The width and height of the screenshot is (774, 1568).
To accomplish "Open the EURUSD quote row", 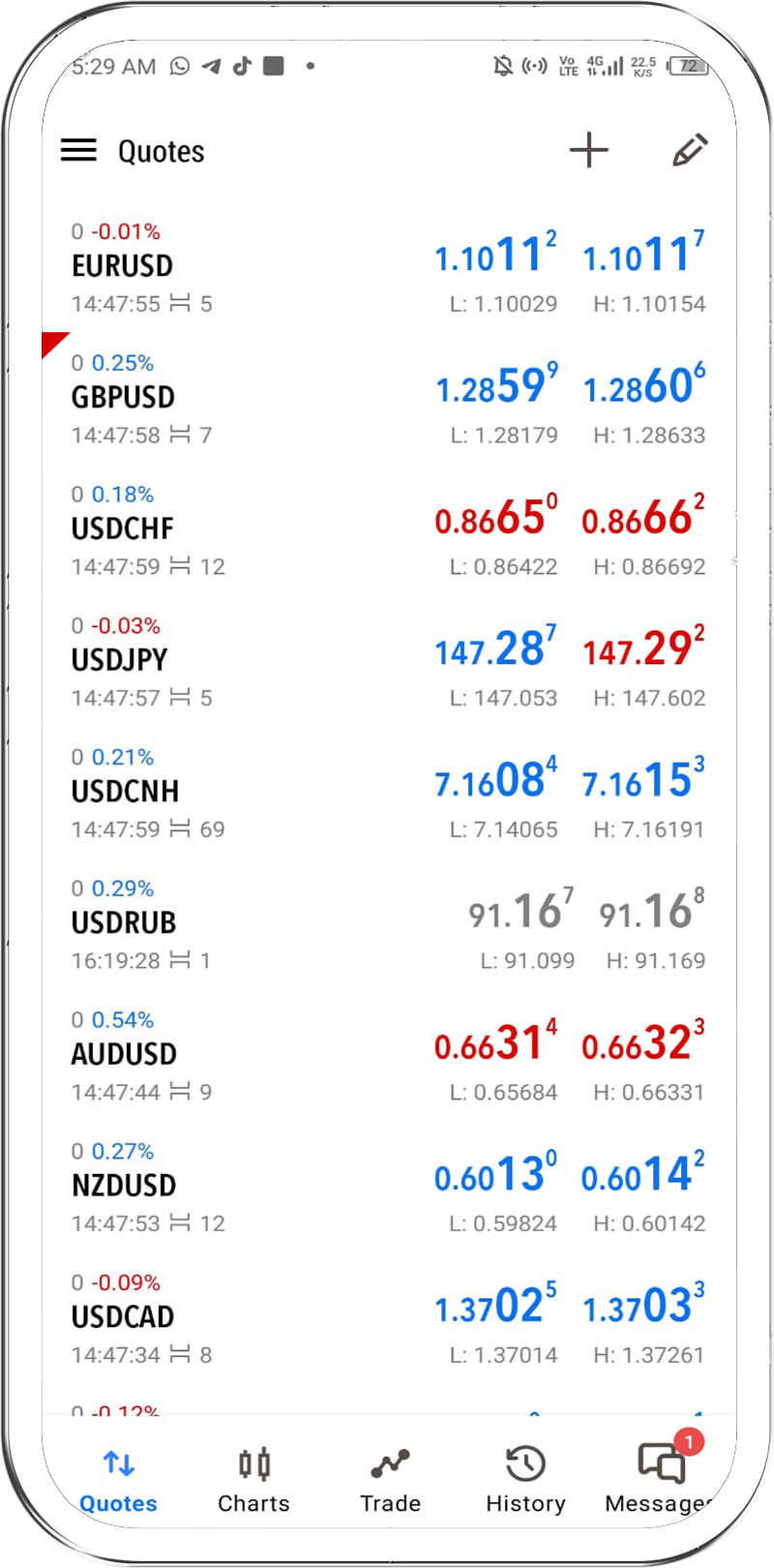I will (x=389, y=267).
